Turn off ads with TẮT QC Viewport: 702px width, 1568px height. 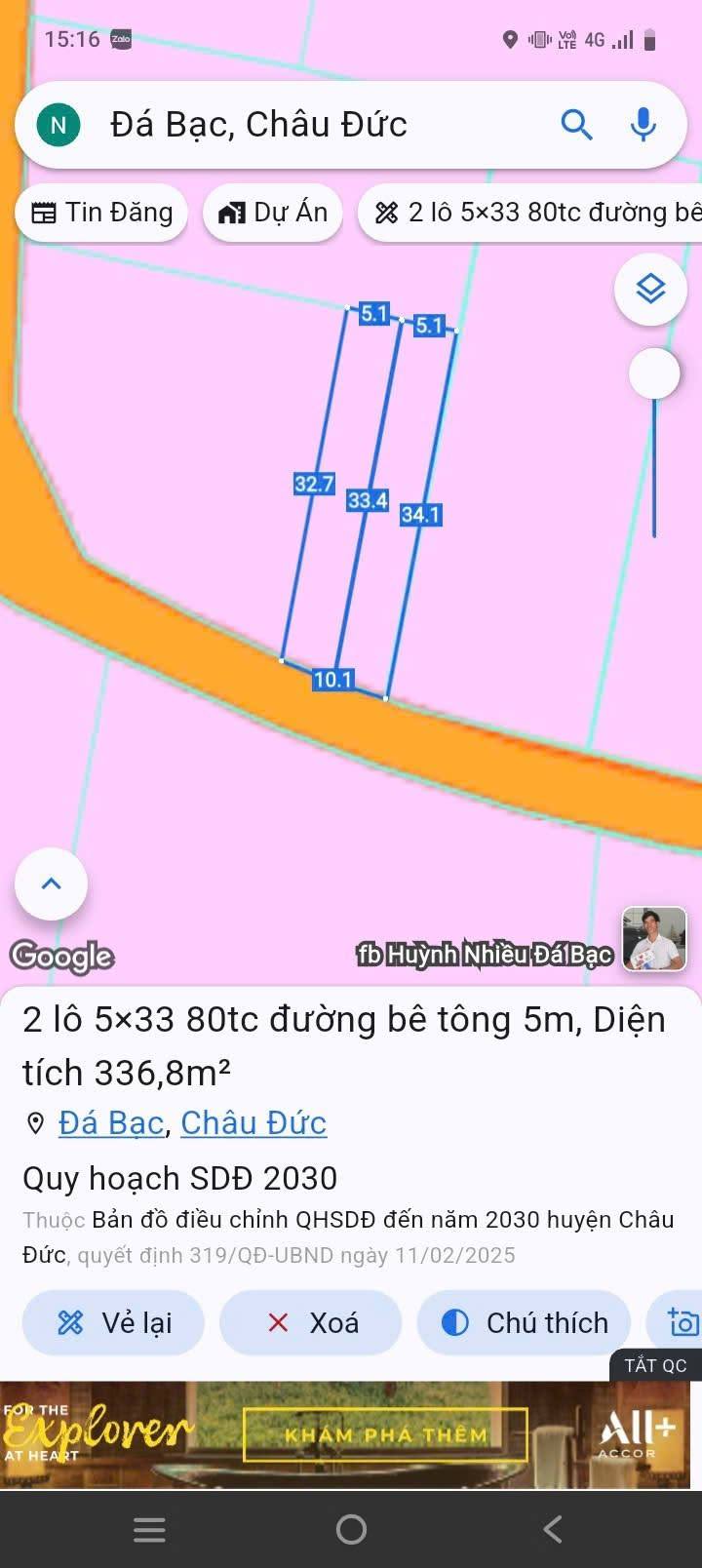[x=655, y=1365]
